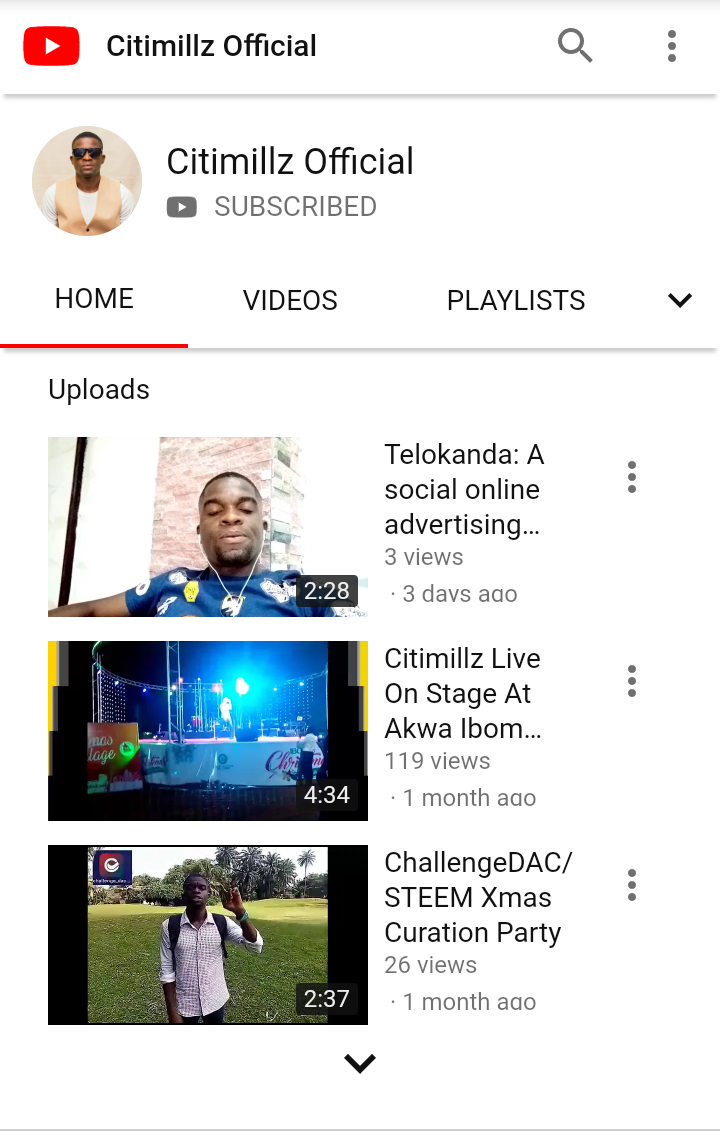720x1132 pixels.
Task: Open the Telokanda video thumbnail
Action: 207,527
